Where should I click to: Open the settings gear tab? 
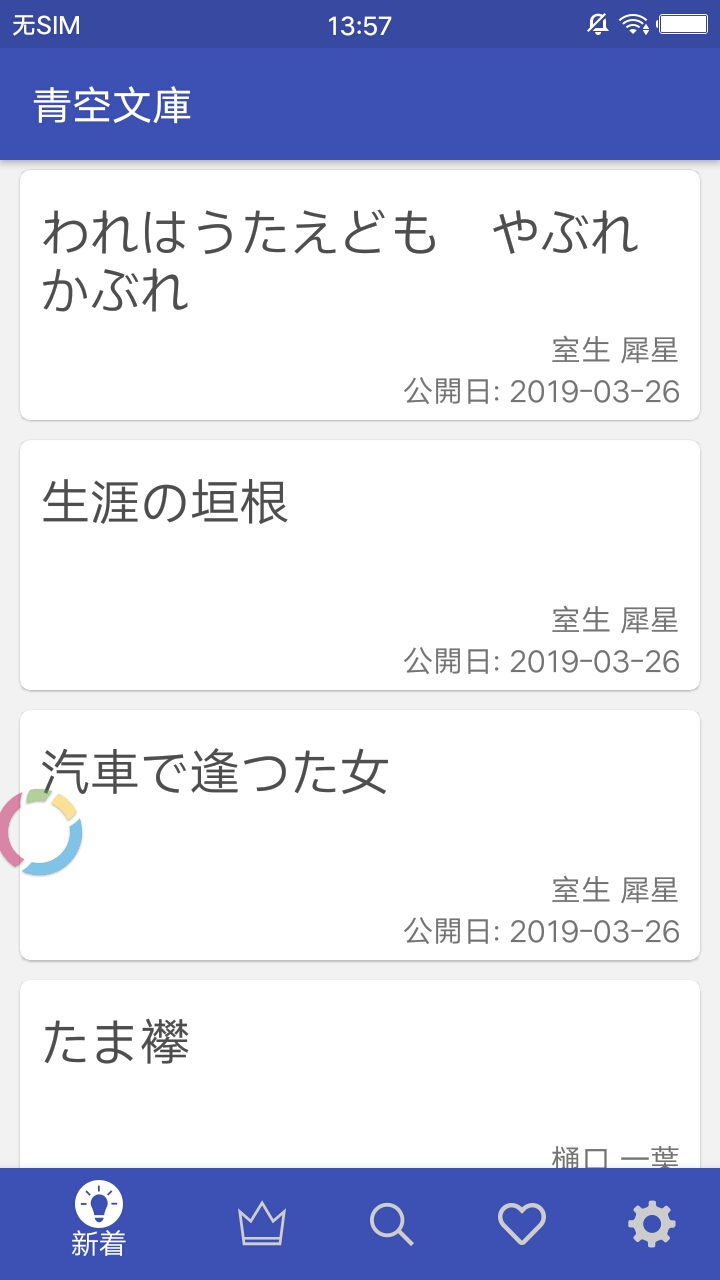[x=652, y=1224]
